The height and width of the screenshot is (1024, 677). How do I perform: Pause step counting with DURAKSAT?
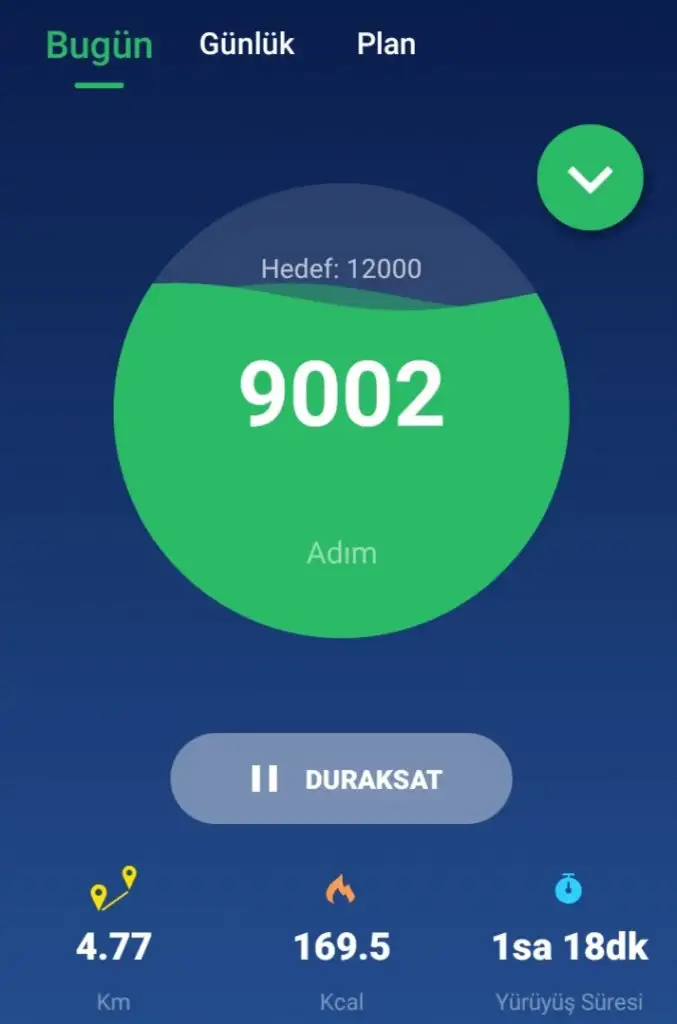(341, 779)
